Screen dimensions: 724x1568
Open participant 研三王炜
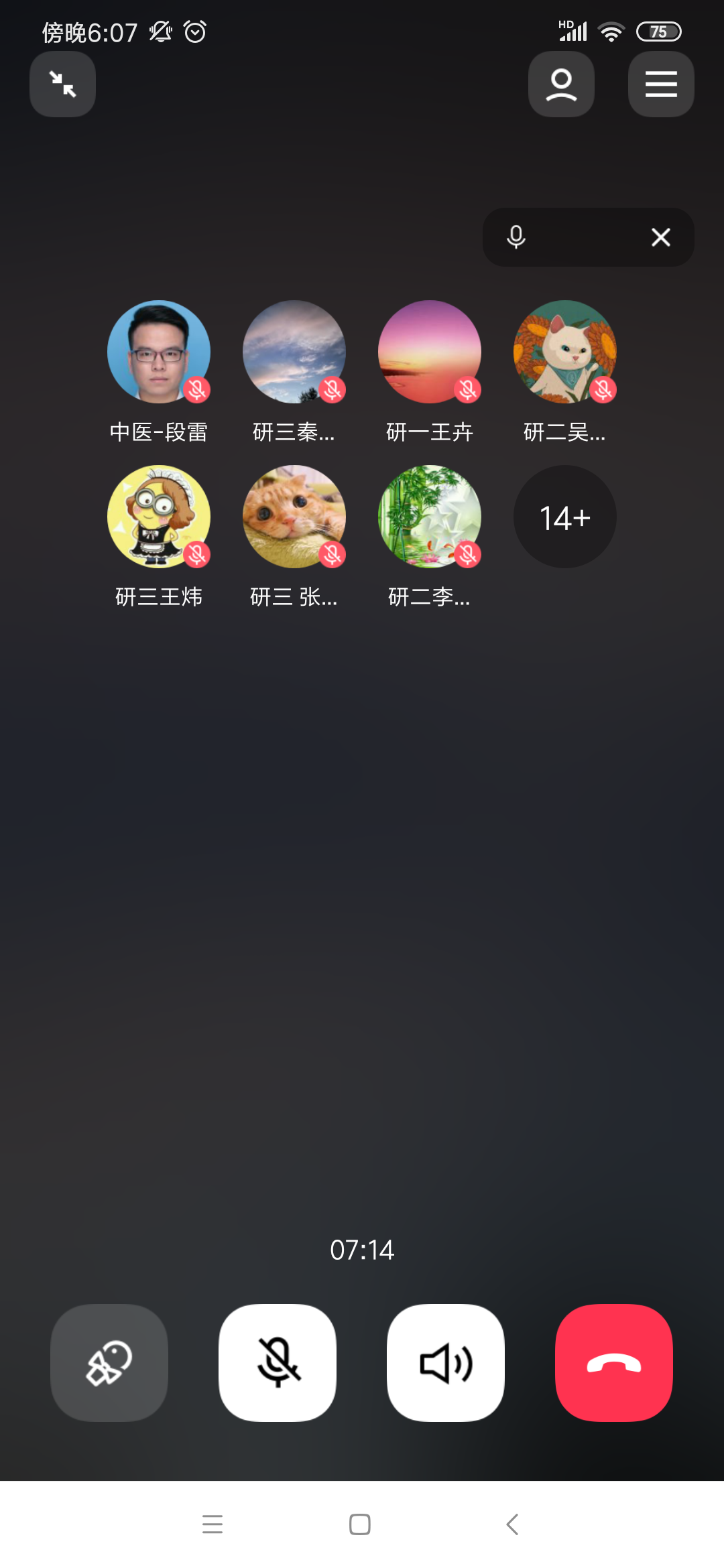[x=159, y=517]
